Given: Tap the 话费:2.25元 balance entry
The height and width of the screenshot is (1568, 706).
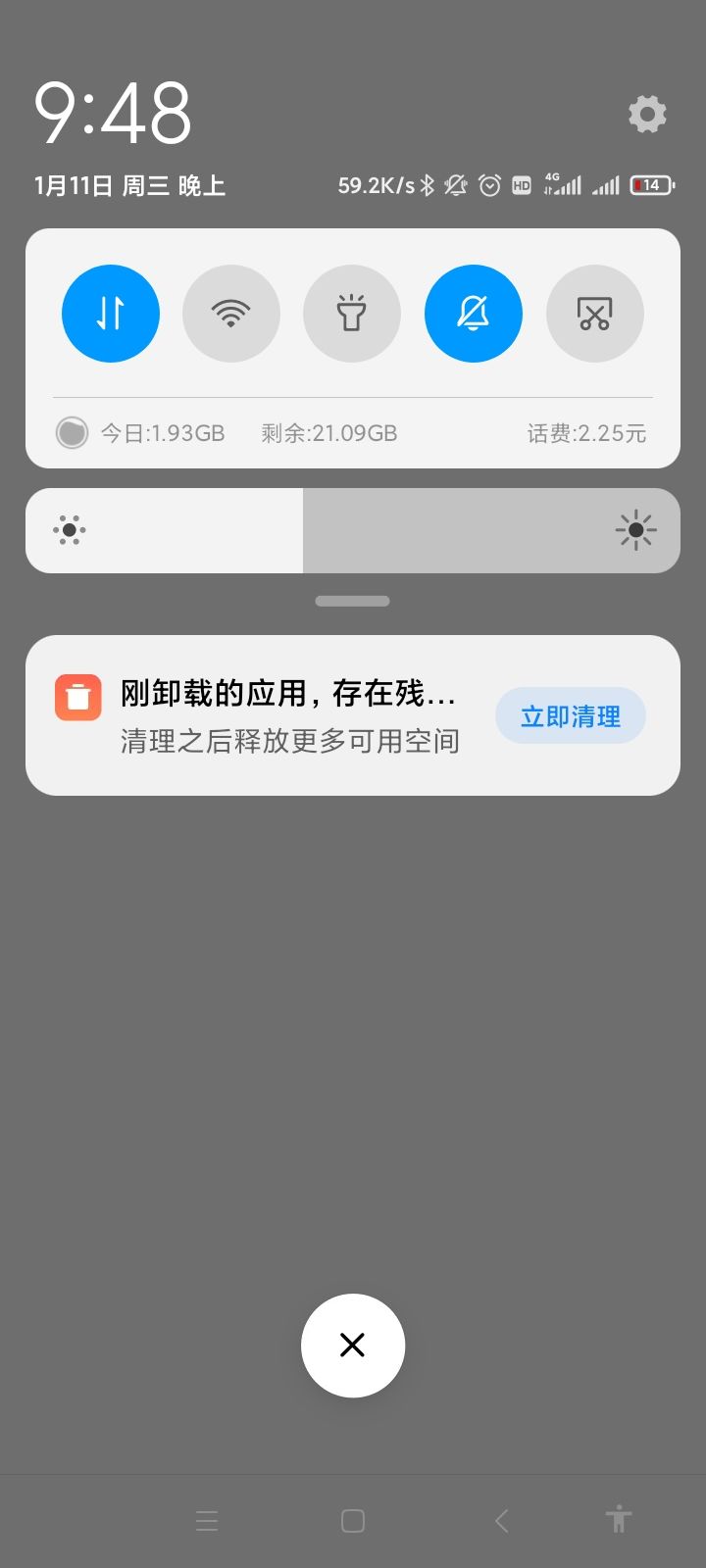Looking at the screenshot, I should (x=585, y=432).
